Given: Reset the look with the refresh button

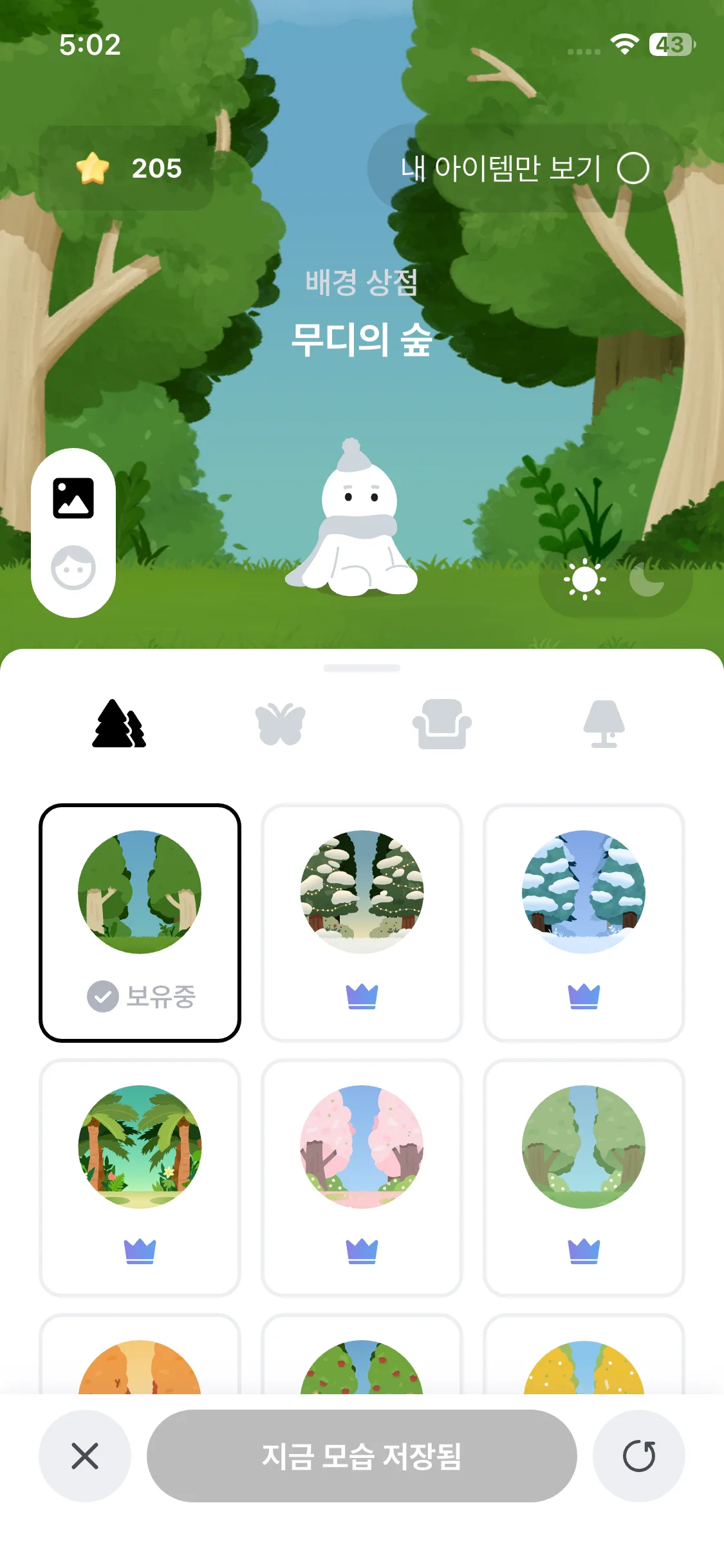Looking at the screenshot, I should point(639,1456).
